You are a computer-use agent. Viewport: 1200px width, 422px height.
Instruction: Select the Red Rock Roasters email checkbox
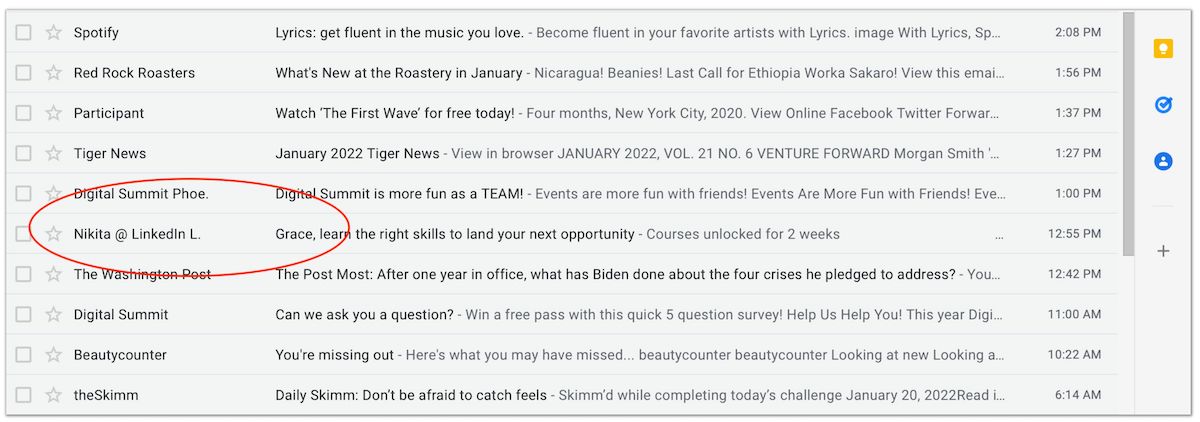[x=23, y=73]
